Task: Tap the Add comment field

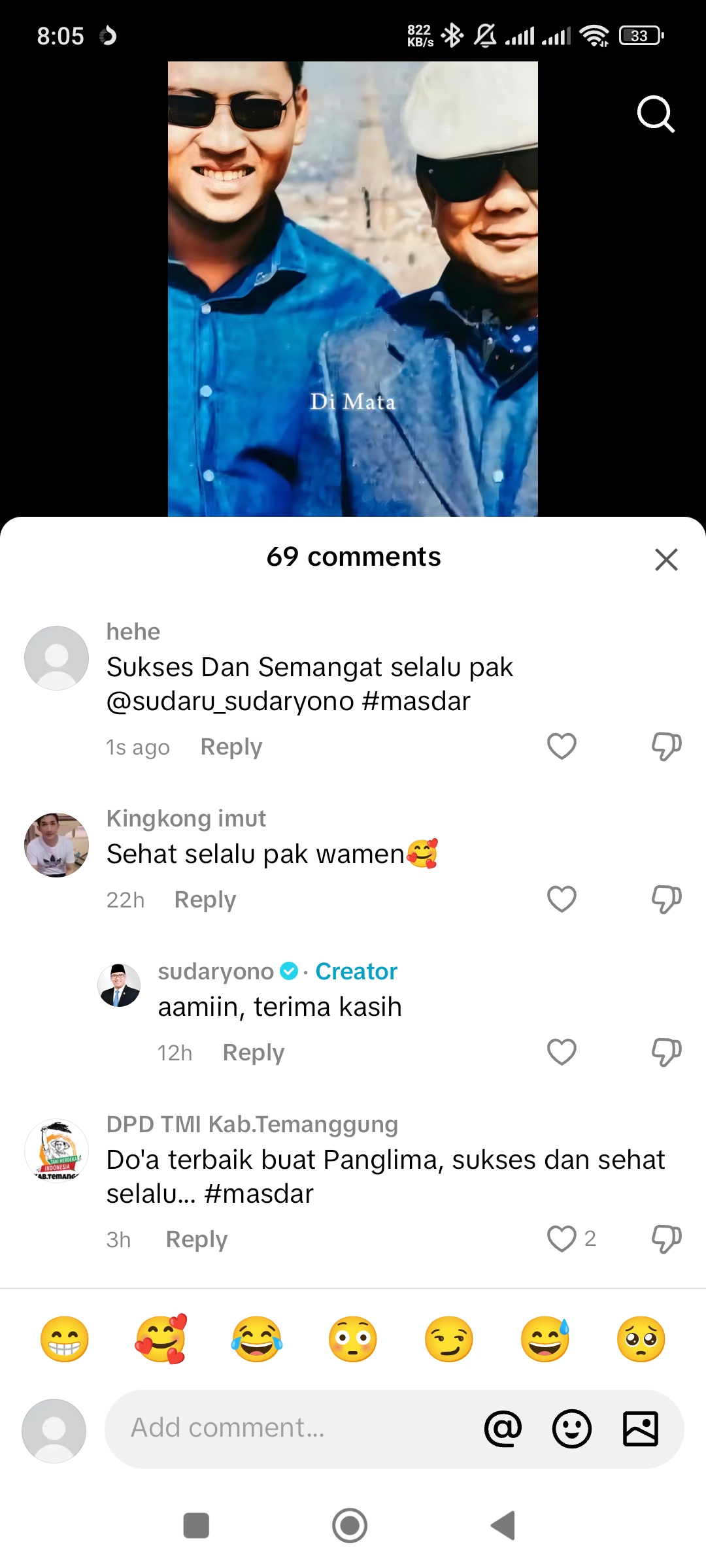Action: (291, 1428)
